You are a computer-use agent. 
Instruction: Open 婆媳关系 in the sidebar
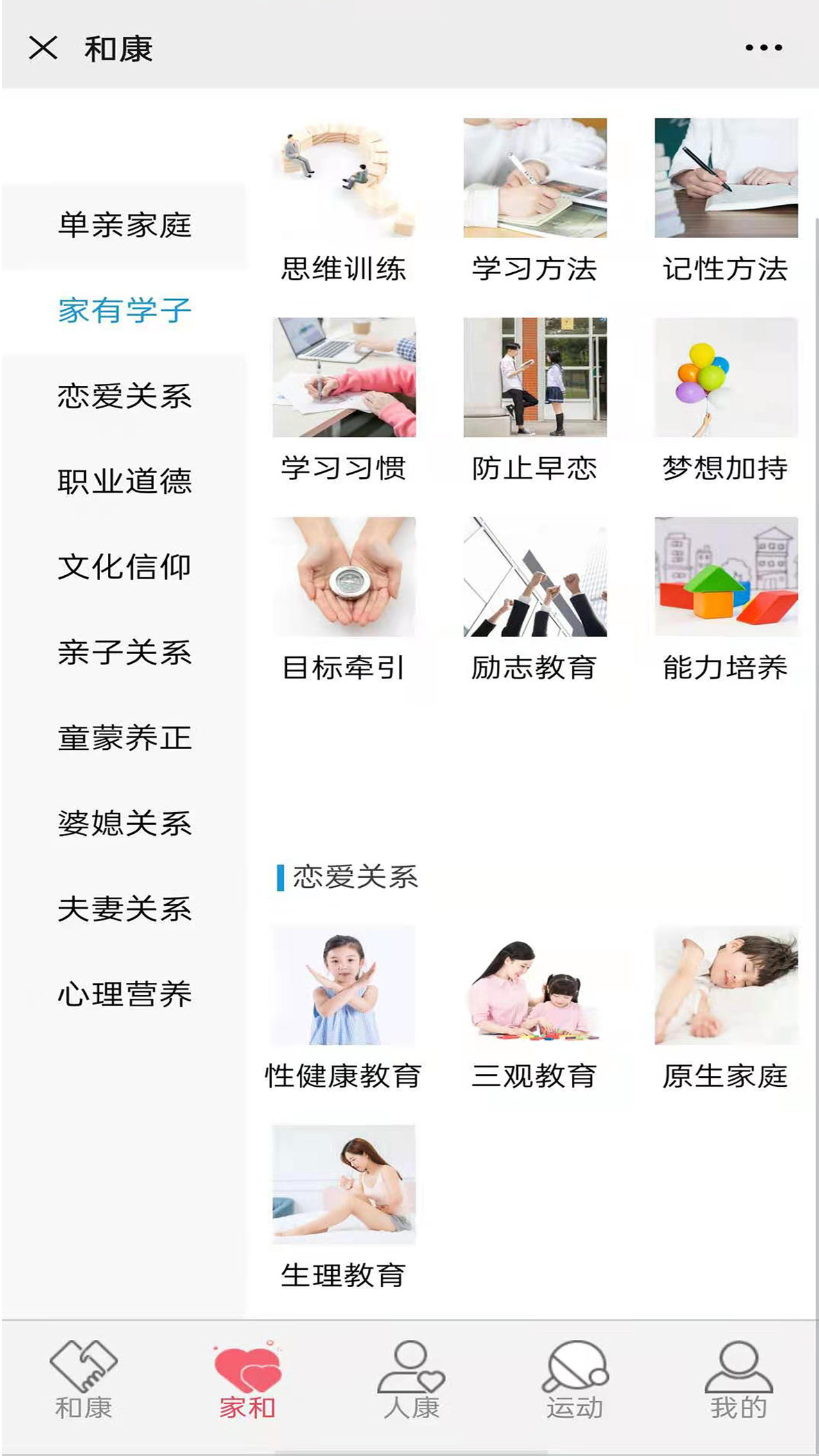pos(125,823)
